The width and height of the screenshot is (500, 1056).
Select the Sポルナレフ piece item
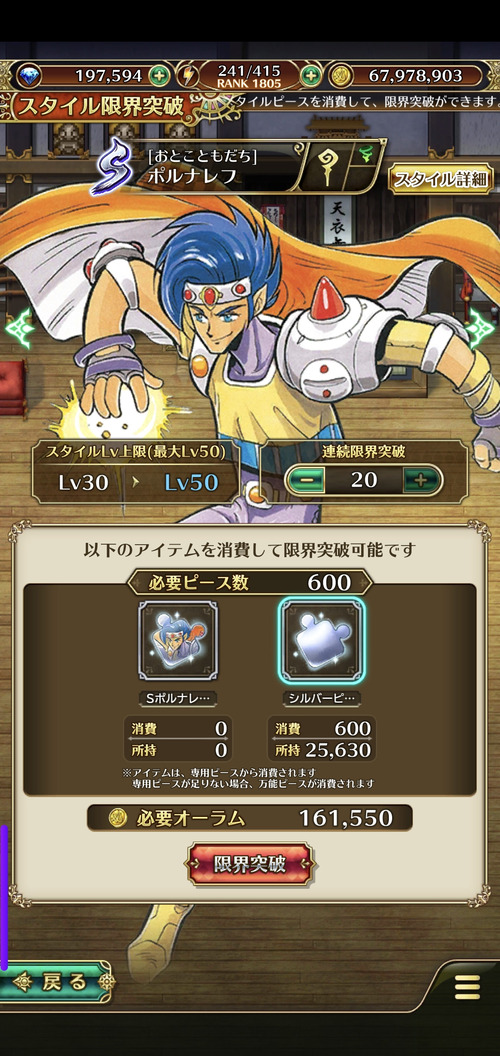pos(179,640)
